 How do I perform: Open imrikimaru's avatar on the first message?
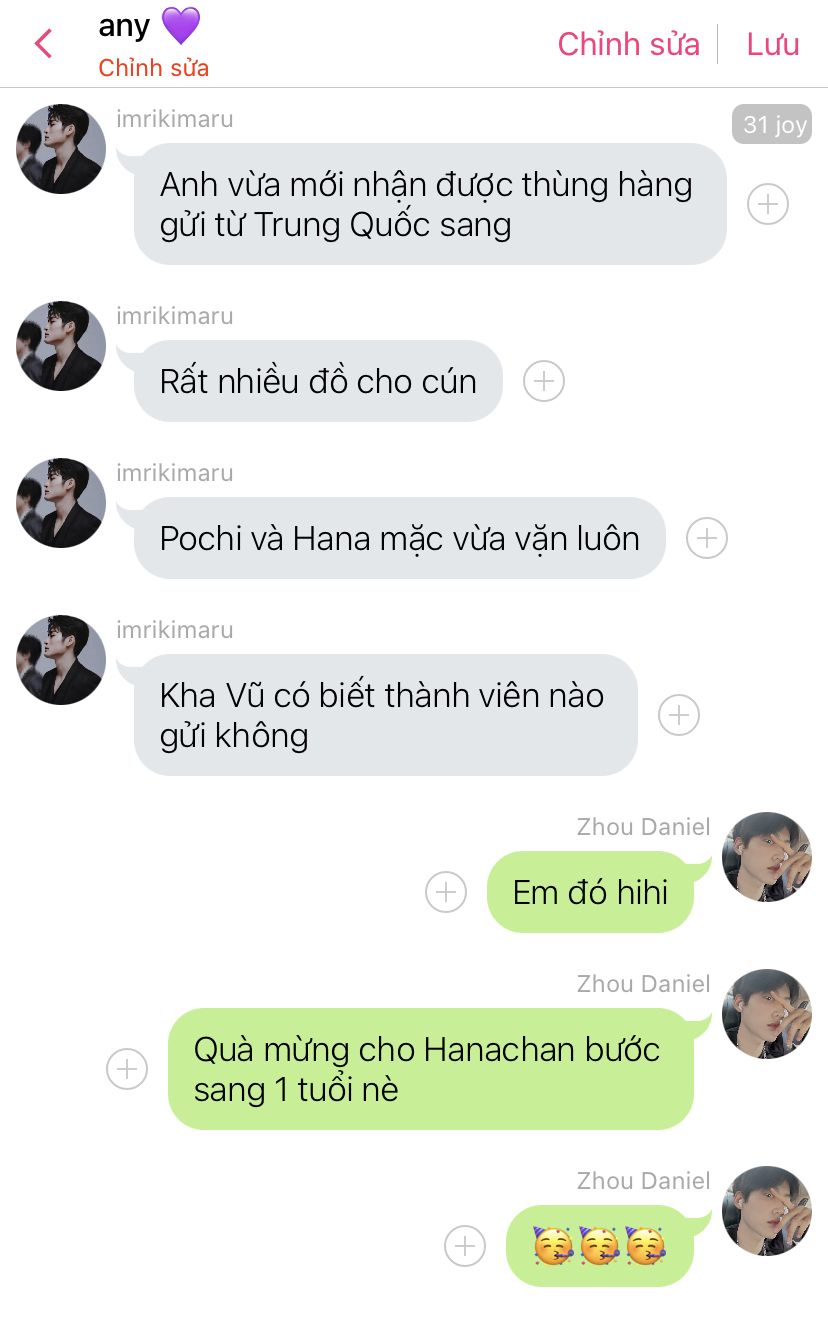click(61, 149)
